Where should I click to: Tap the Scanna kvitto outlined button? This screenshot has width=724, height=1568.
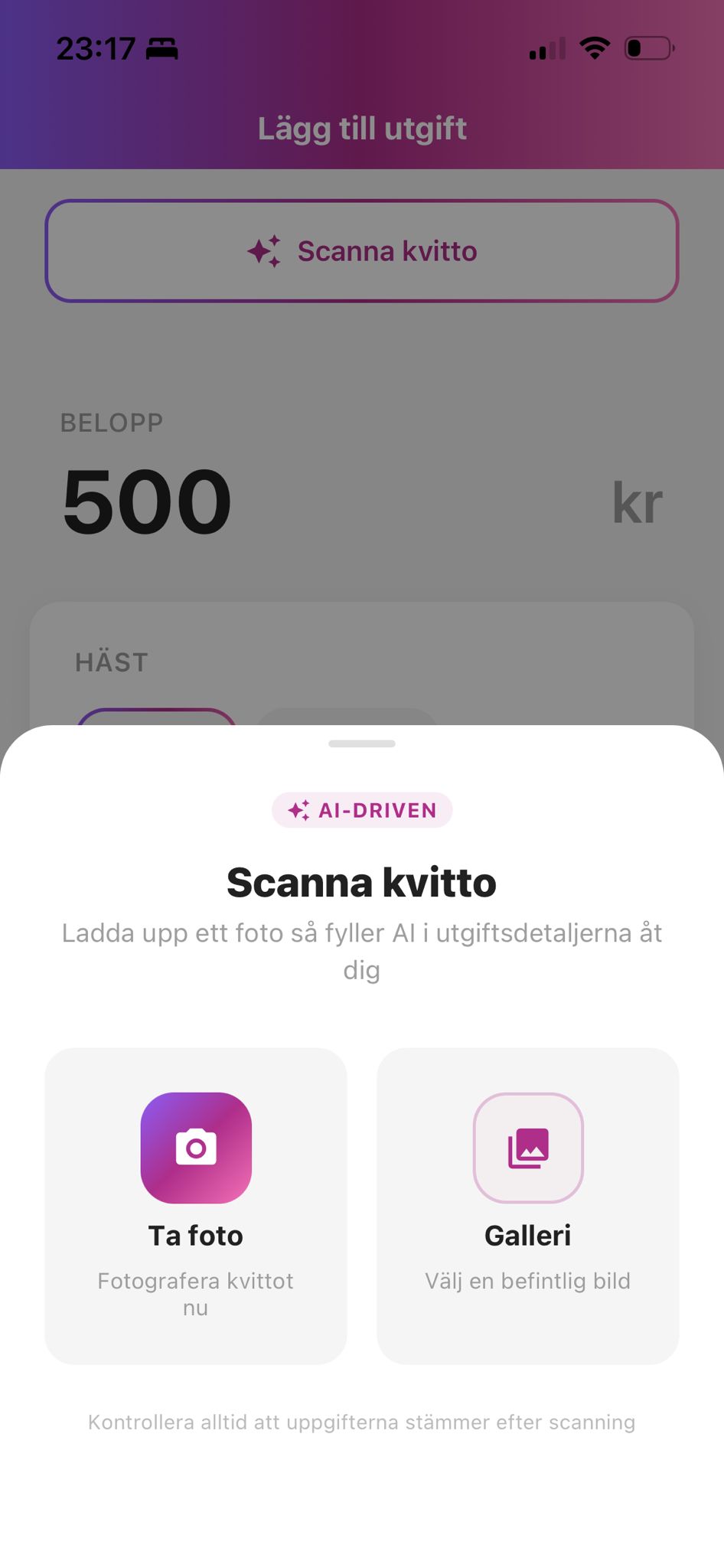(x=363, y=251)
